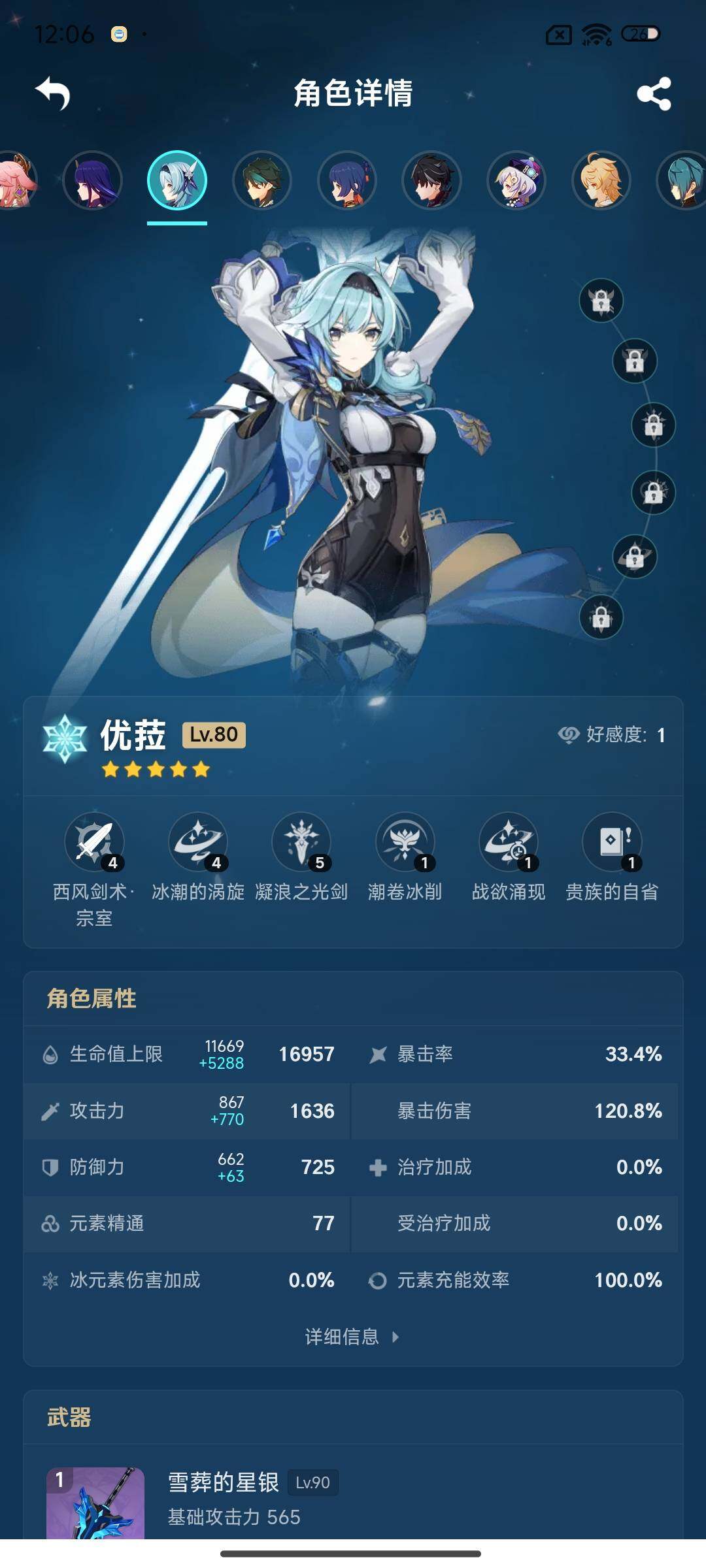Tap the topmost locked constellation node
The width and height of the screenshot is (706, 1568).
(x=601, y=301)
